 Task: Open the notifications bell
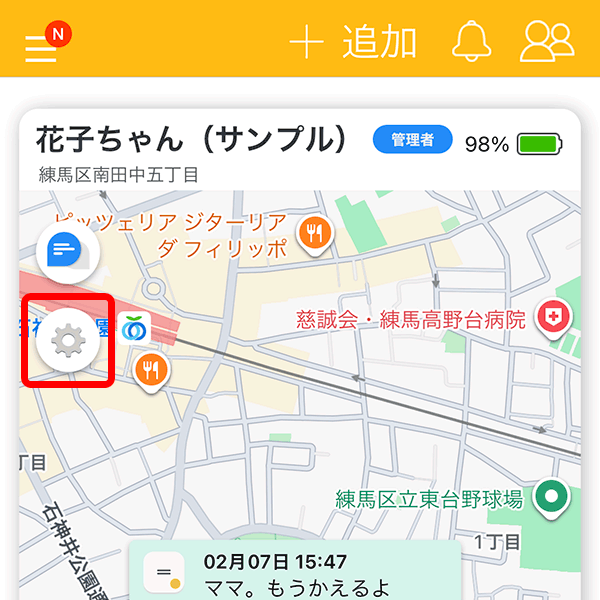(x=472, y=41)
